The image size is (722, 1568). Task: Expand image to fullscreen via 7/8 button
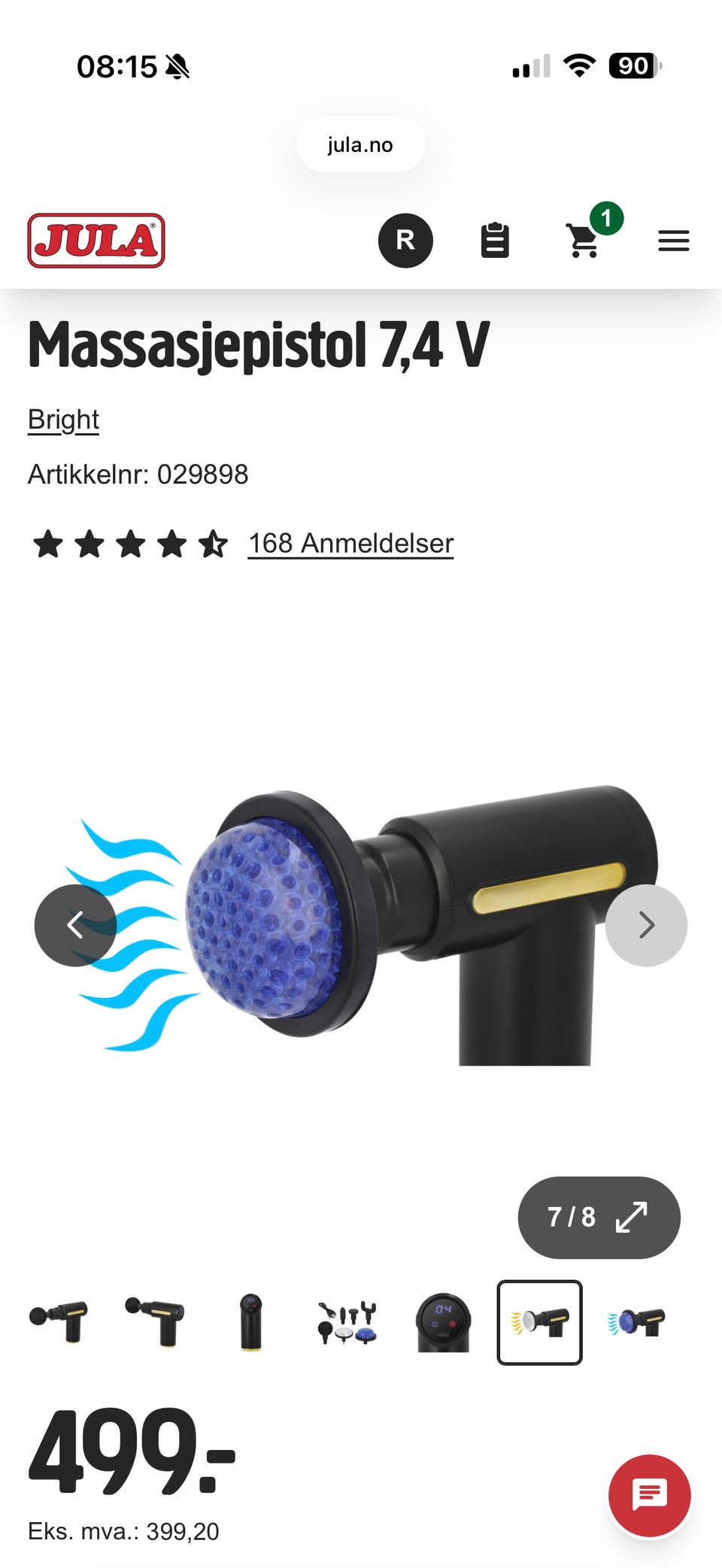coord(599,1217)
